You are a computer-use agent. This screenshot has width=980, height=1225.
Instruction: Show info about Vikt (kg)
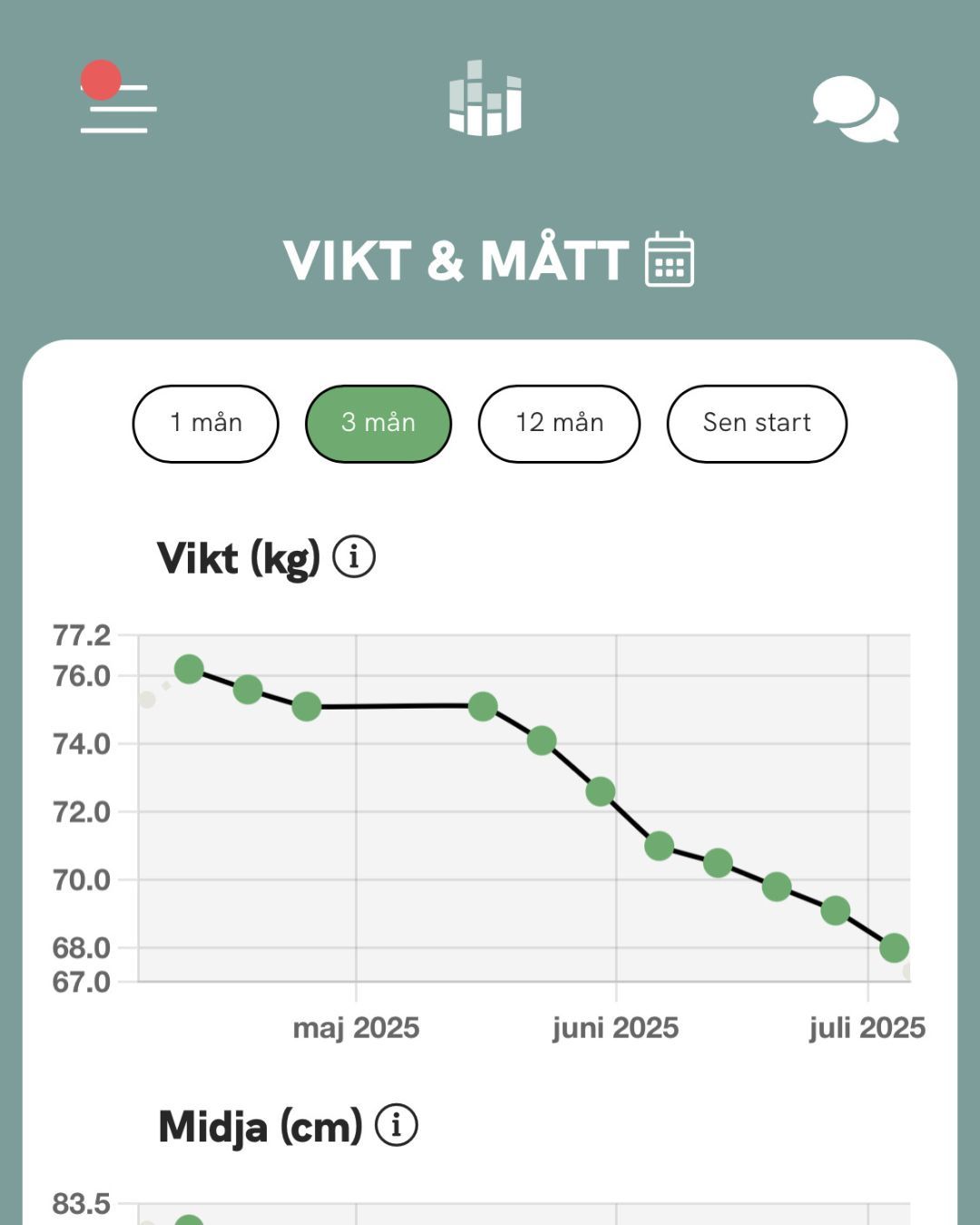click(x=354, y=557)
